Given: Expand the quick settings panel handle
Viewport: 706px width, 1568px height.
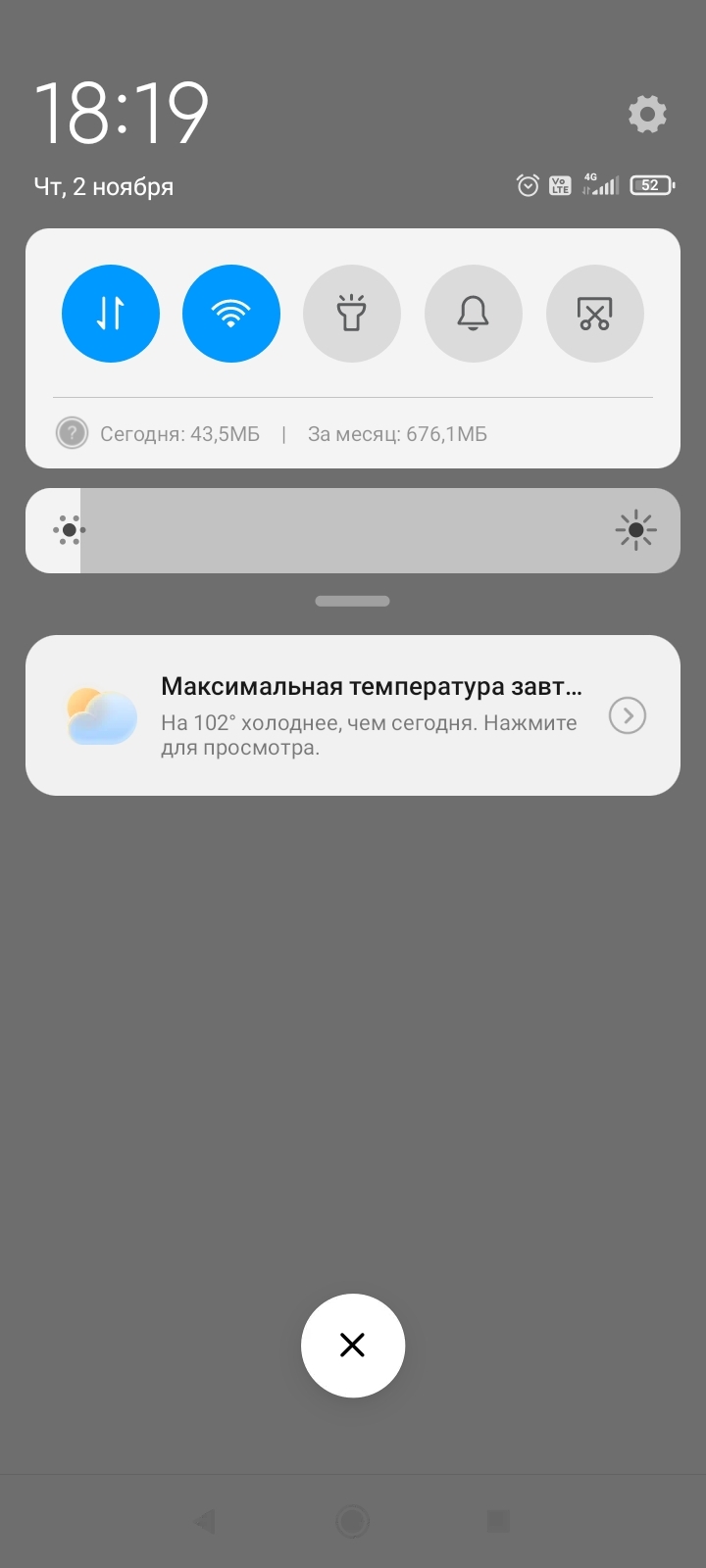Looking at the screenshot, I should click(x=353, y=601).
